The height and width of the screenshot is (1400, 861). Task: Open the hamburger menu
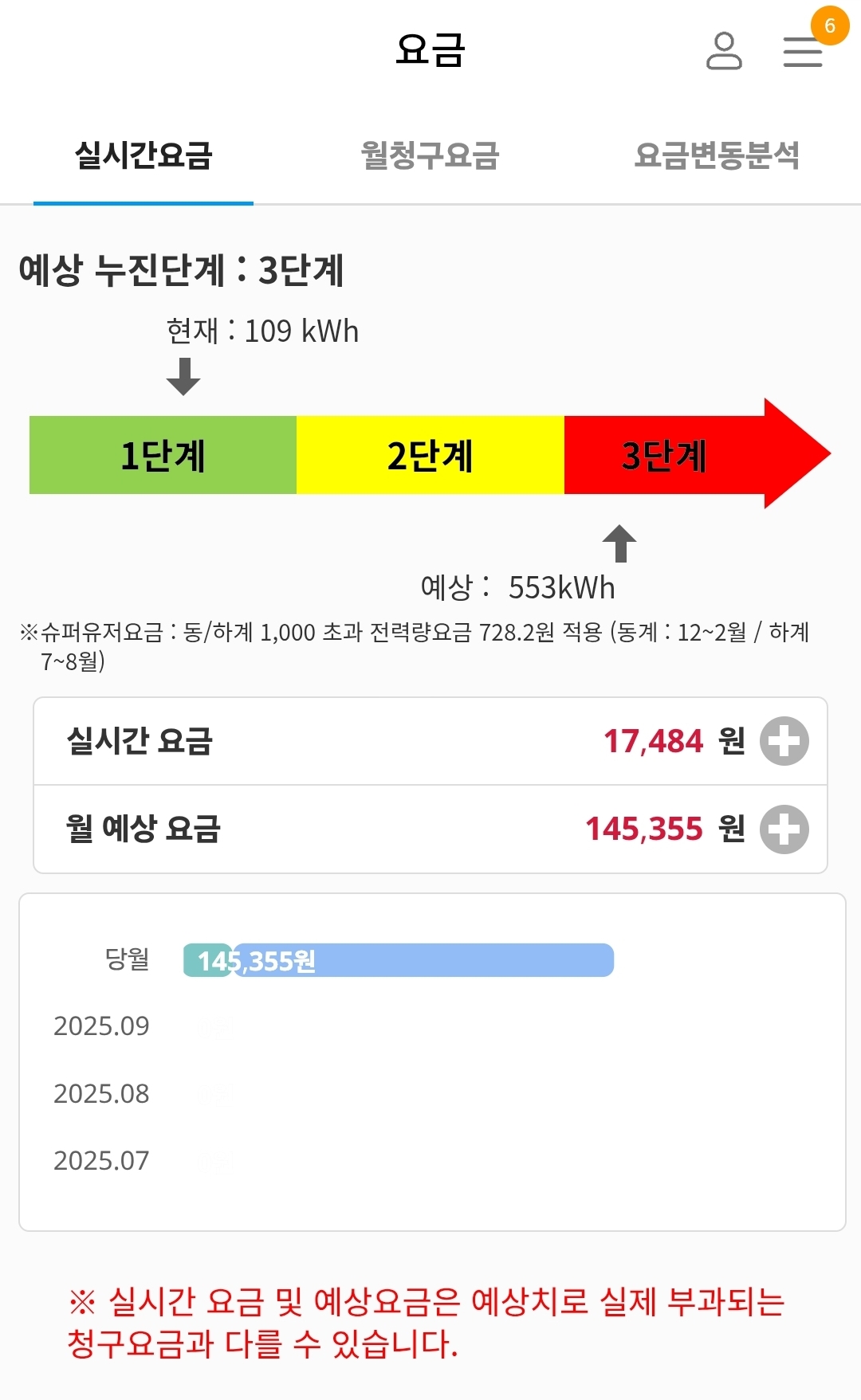[x=803, y=52]
